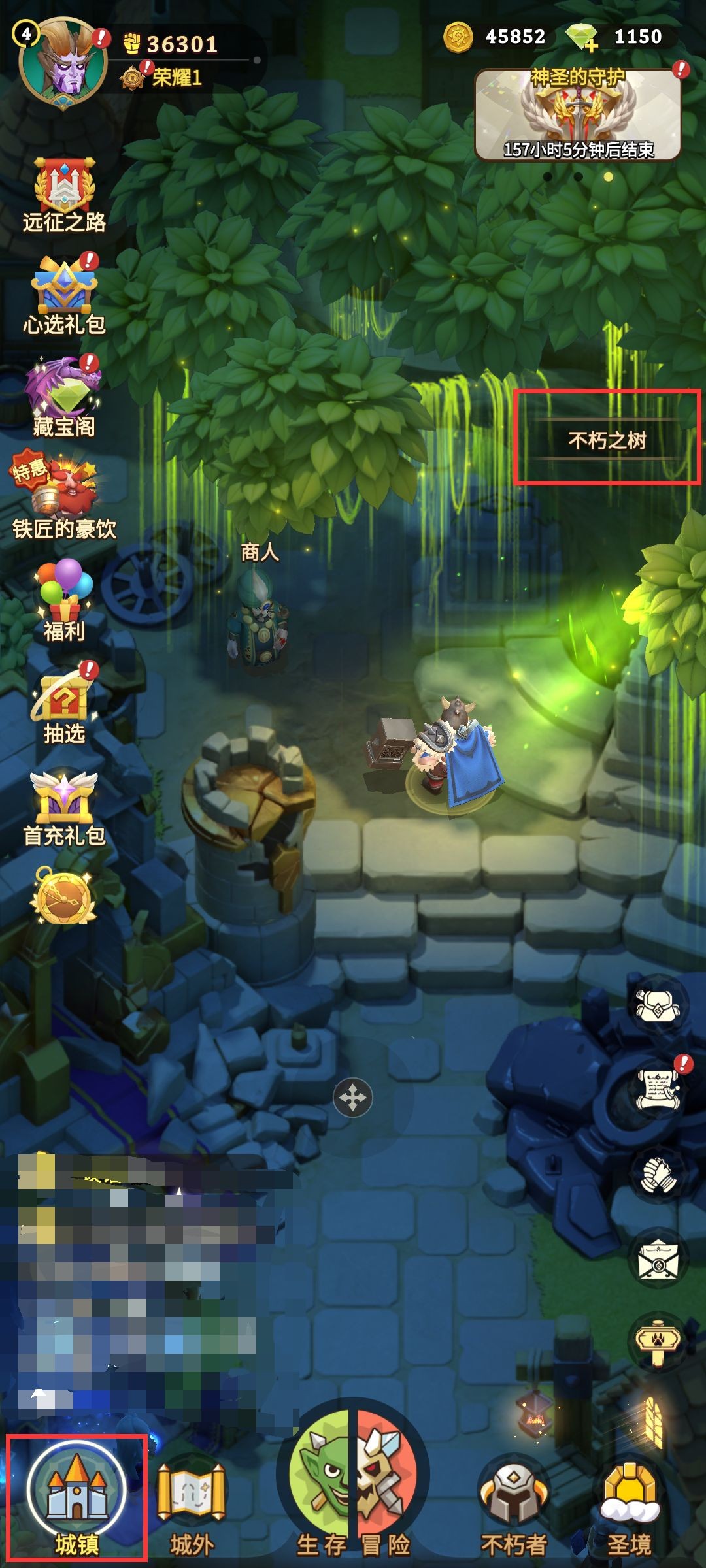Viewport: 706px width, 1568px height.
Task: Open the quest scroll icon
Action: pyautogui.click(x=658, y=1089)
